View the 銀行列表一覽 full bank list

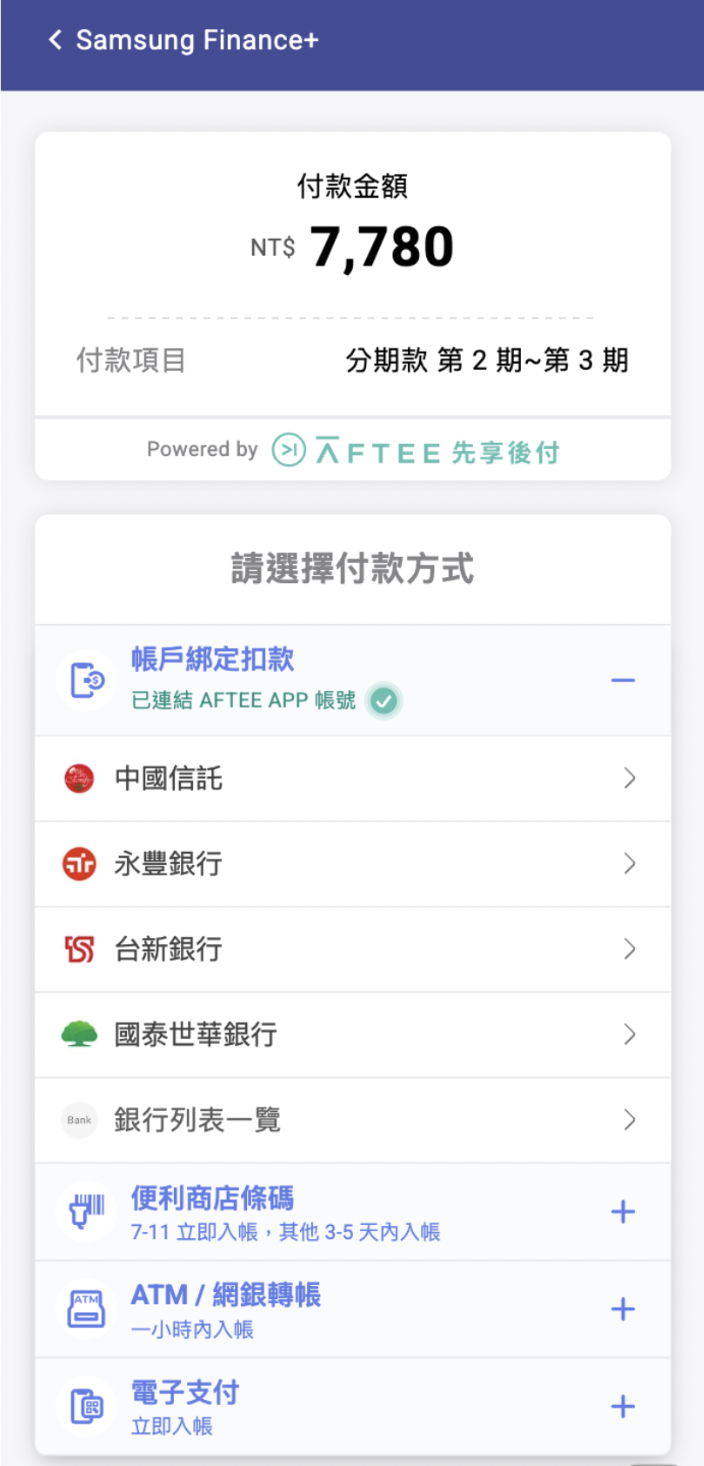pos(353,1119)
